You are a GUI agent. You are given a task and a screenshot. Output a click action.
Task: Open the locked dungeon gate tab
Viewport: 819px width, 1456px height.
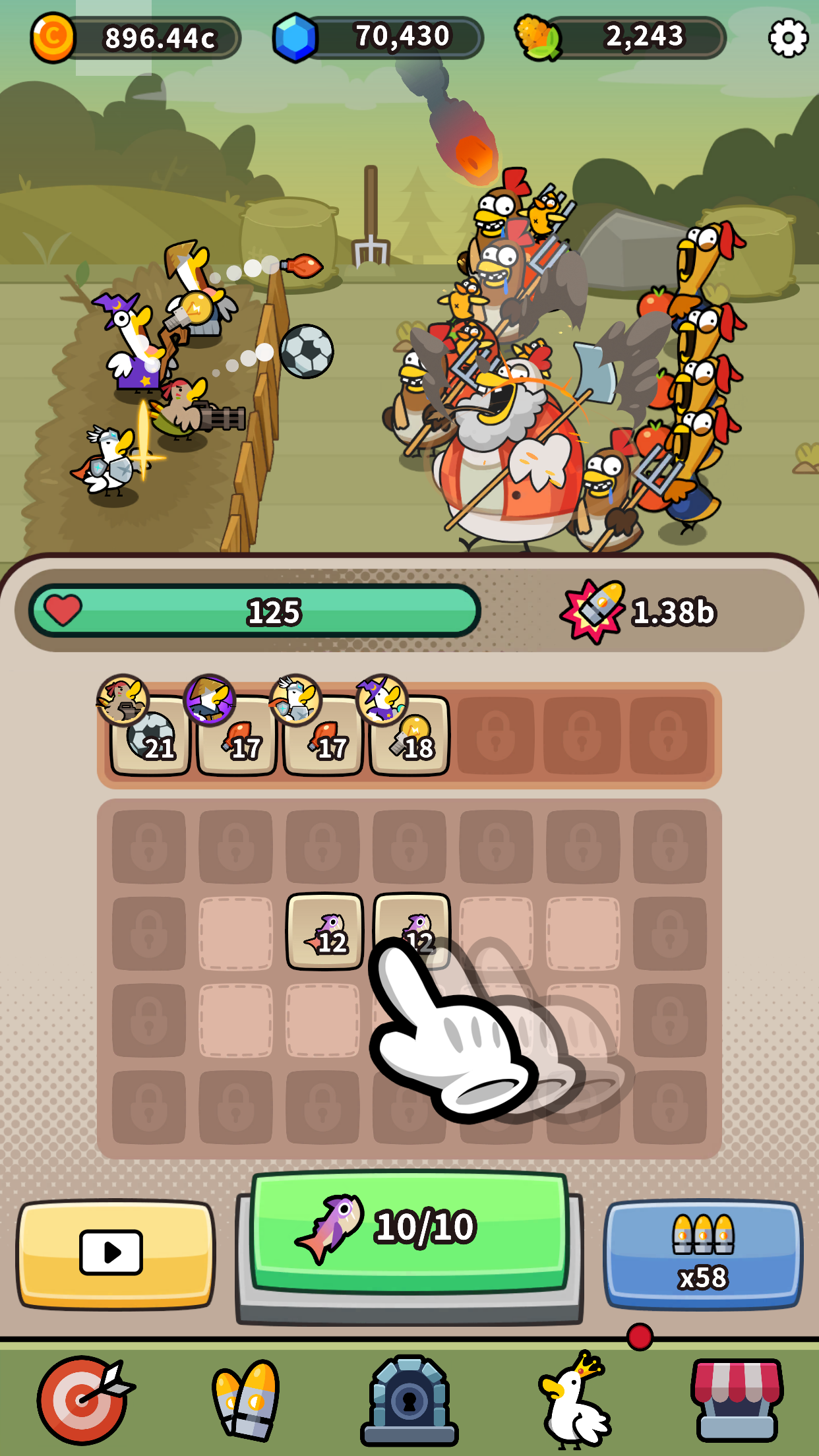pyautogui.click(x=409, y=1399)
